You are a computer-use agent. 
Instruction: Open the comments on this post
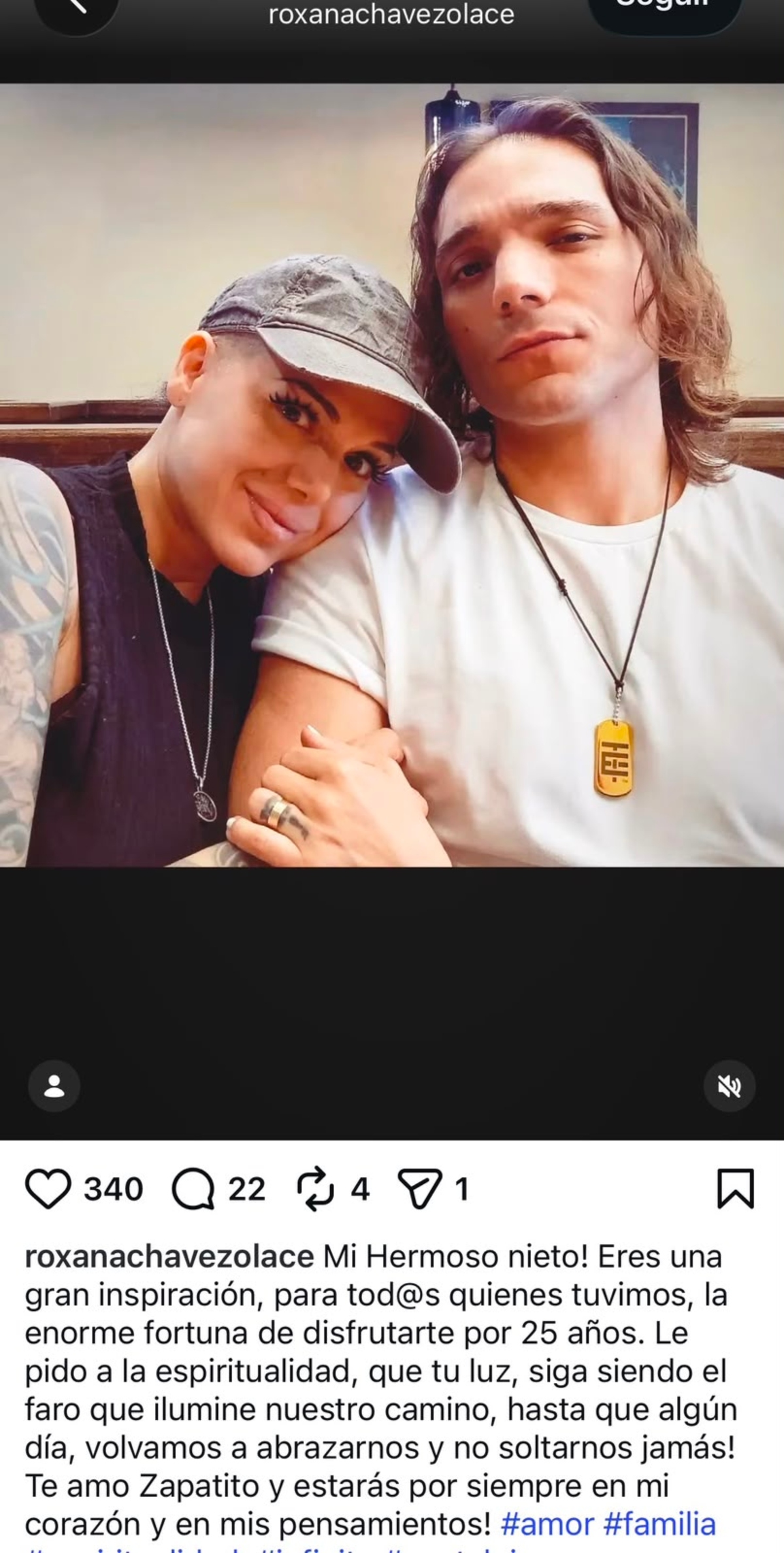click(x=193, y=1188)
